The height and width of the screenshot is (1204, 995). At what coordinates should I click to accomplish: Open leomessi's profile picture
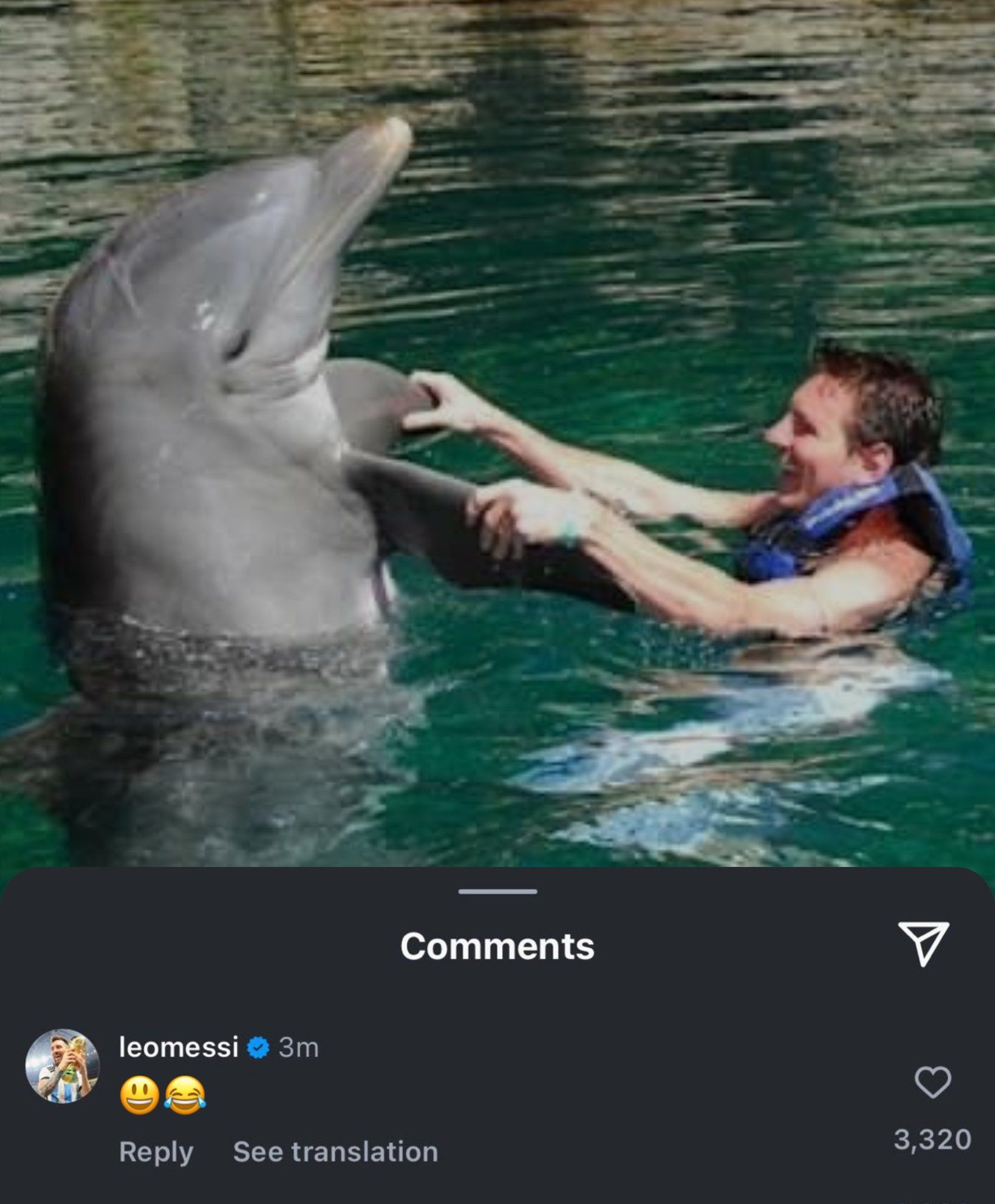pos(62,1066)
